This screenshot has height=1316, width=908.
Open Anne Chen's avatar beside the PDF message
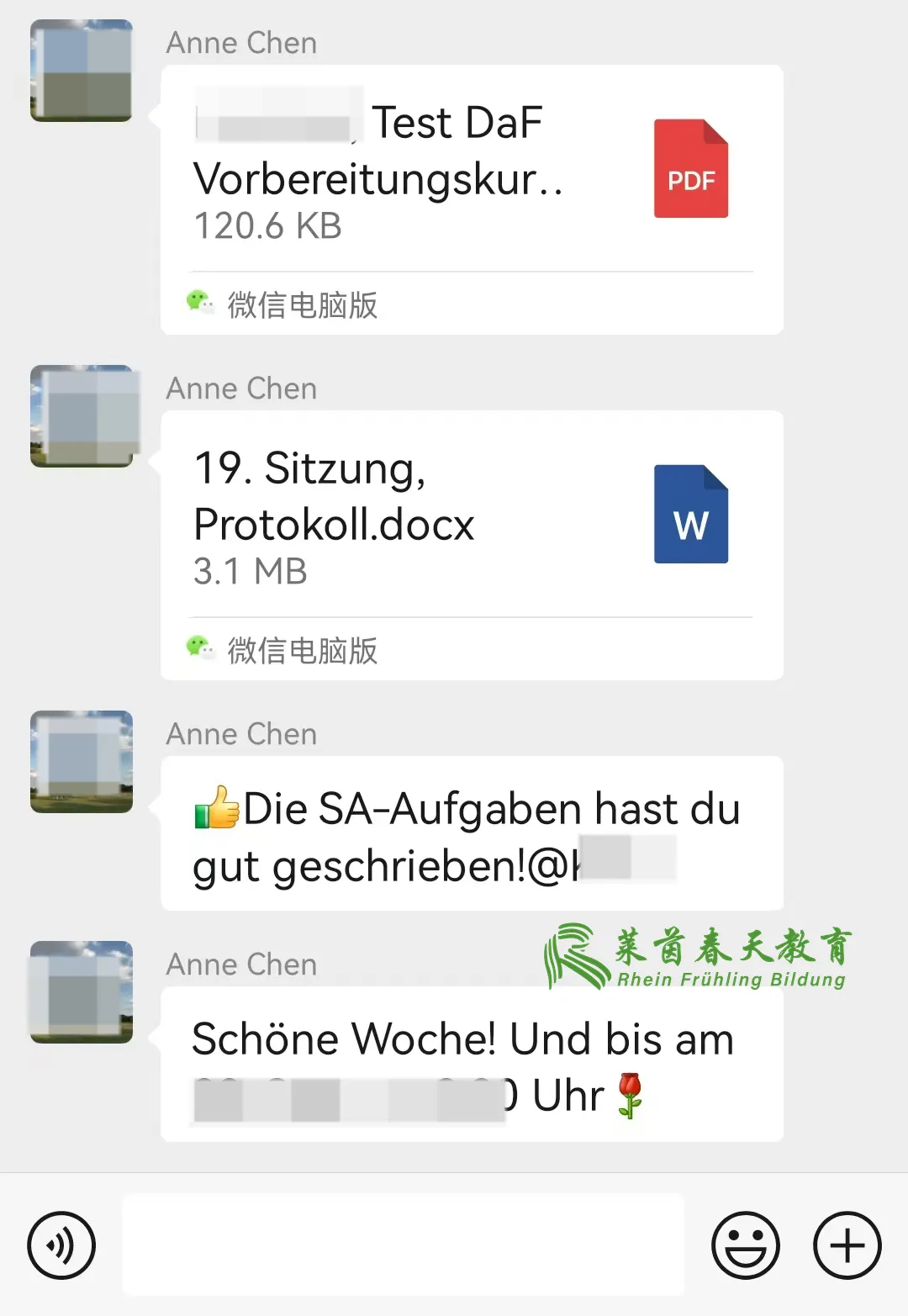pos(82,71)
